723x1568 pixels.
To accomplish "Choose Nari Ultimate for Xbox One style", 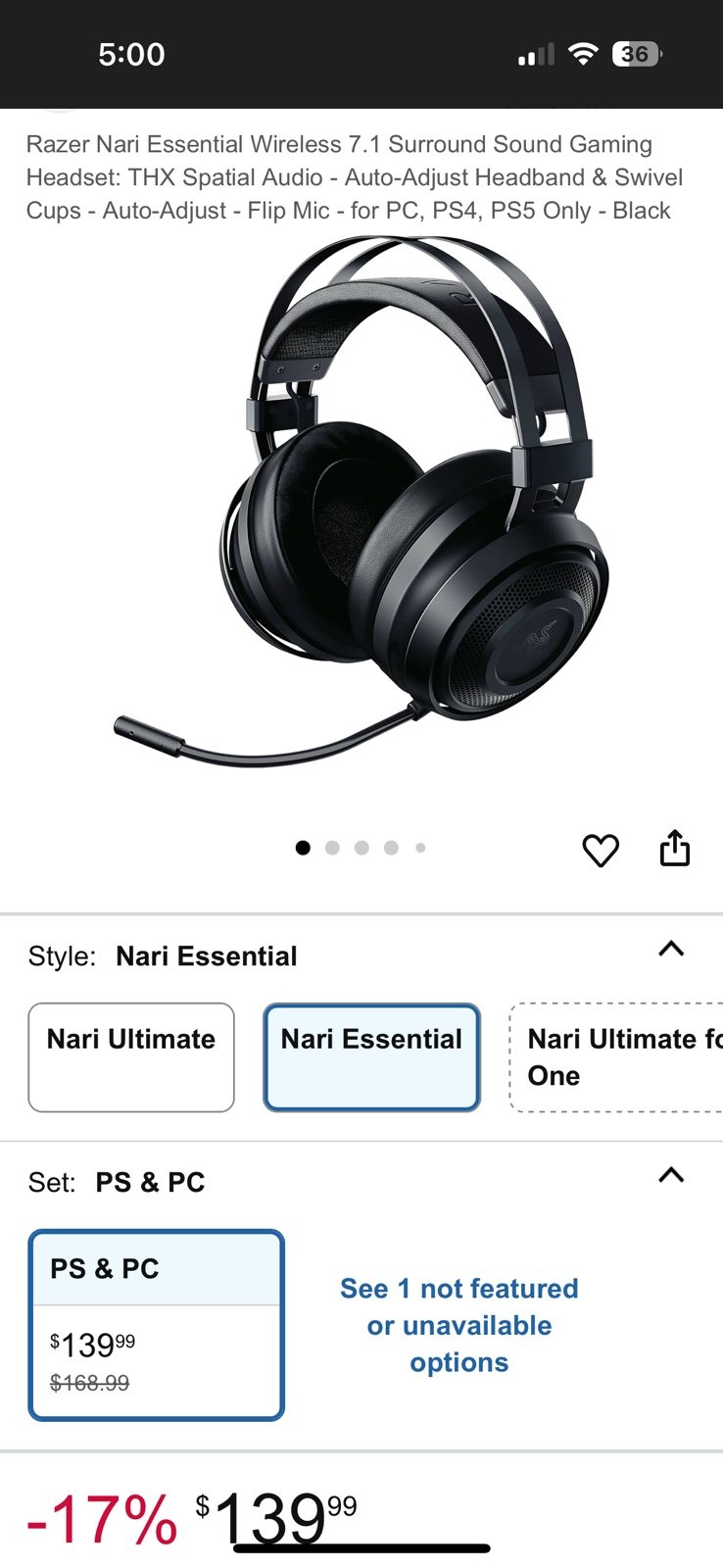I will [616, 1056].
